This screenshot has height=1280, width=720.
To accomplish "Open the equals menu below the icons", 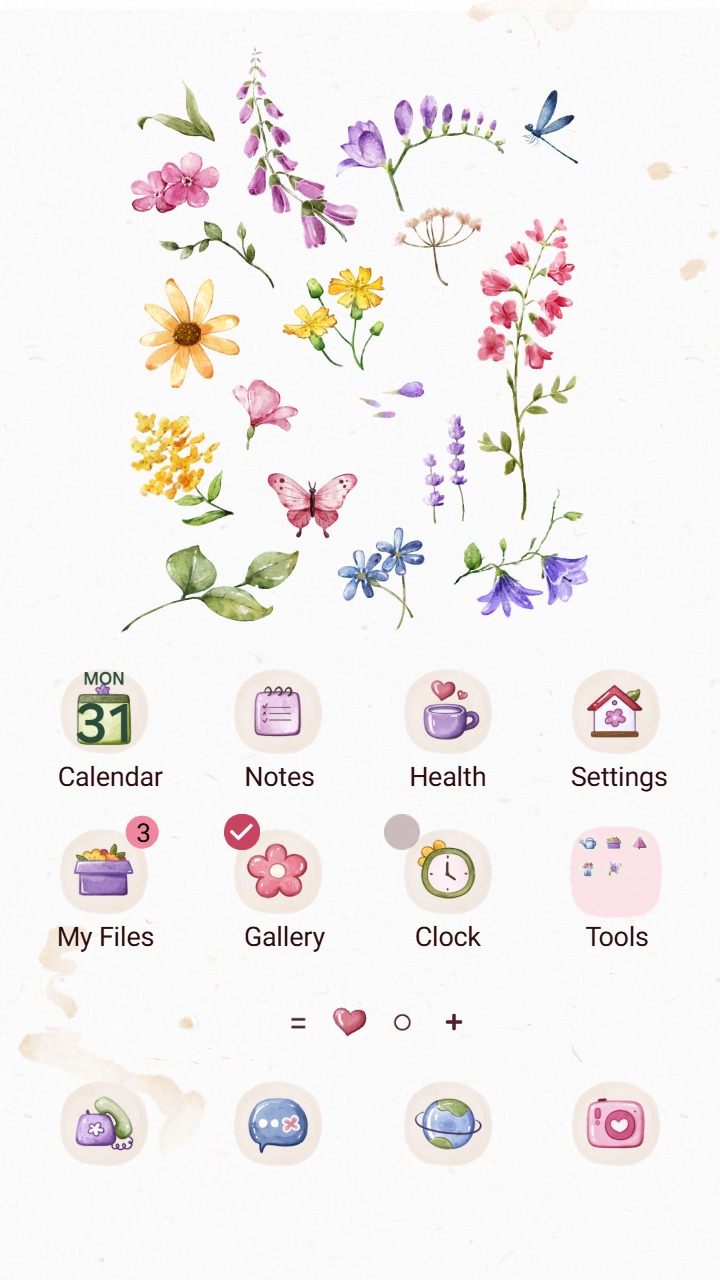I will tap(298, 1022).
